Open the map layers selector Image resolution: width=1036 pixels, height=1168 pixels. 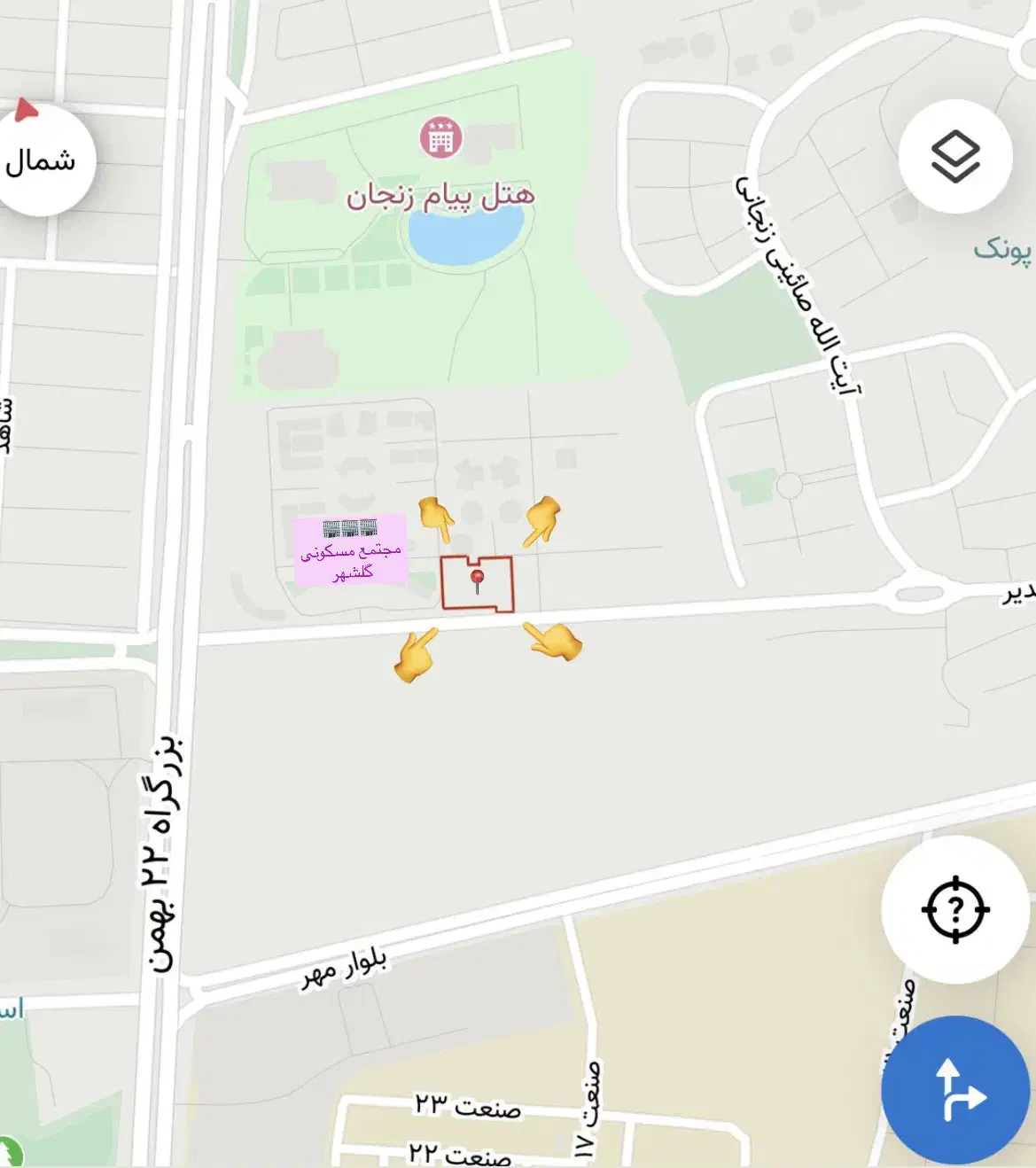954,157
